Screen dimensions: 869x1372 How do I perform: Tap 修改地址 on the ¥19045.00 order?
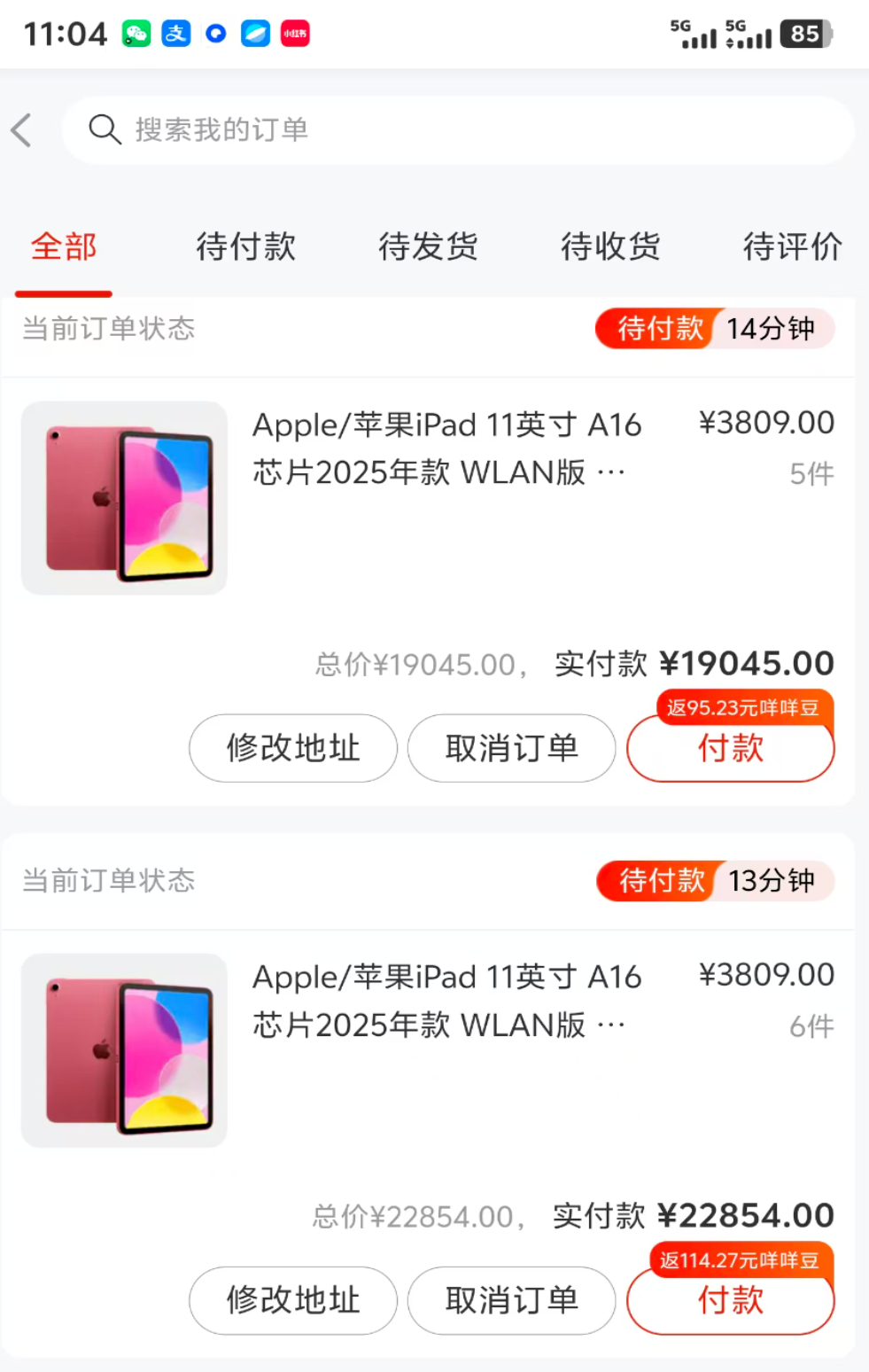pyautogui.click(x=293, y=748)
